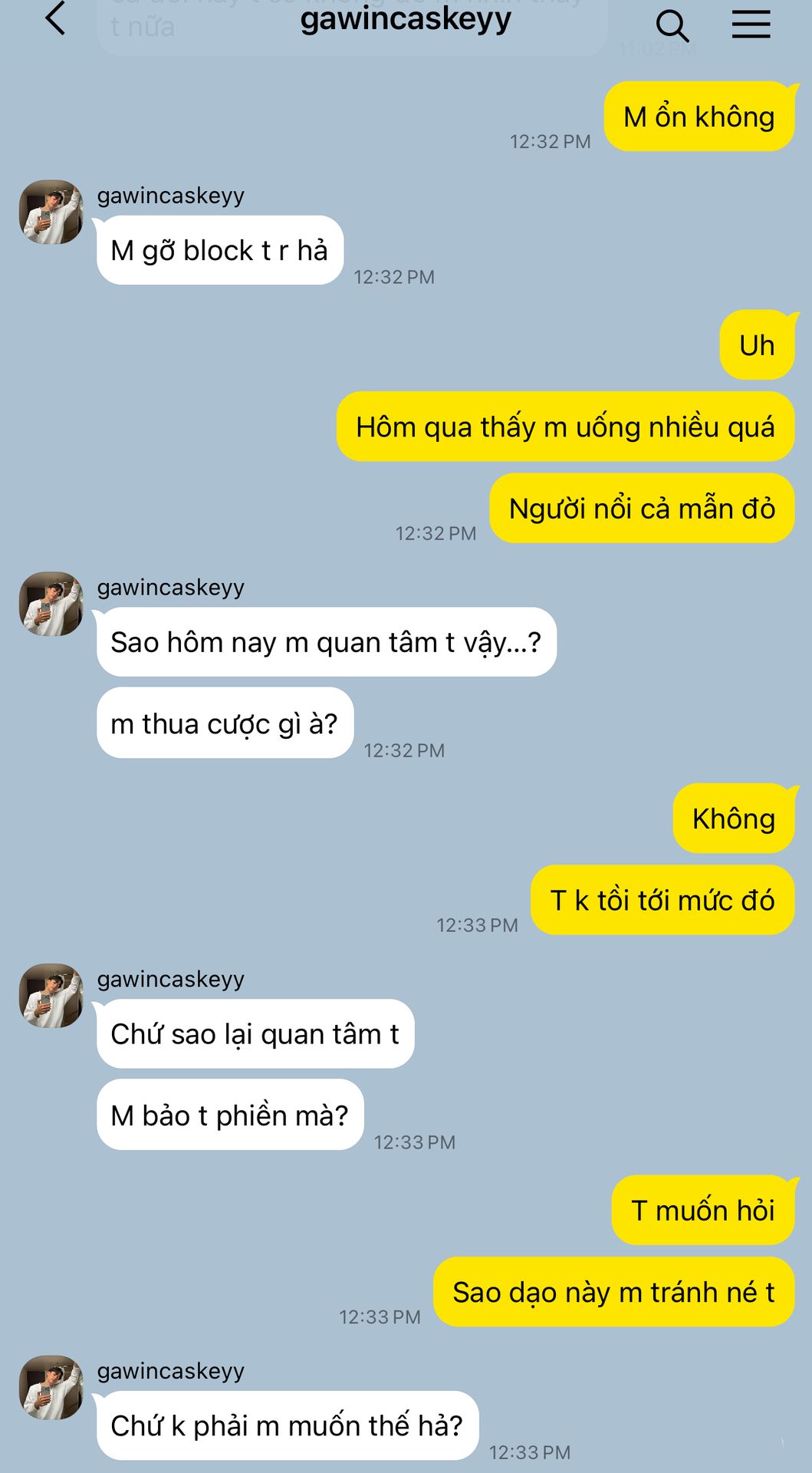Open the chat hamburger menu
This screenshot has height=1473, width=812.
pos(751,25)
